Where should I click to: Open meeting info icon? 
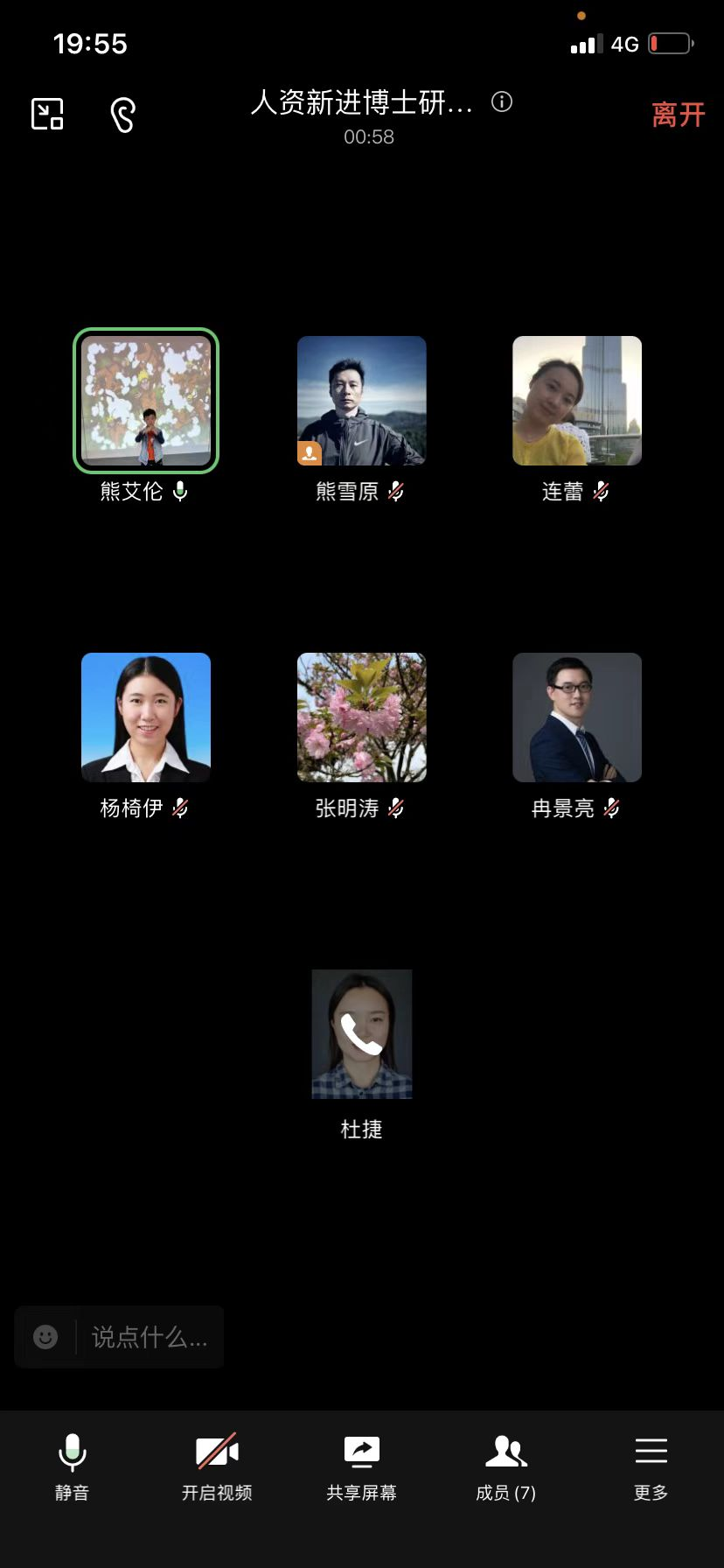pyautogui.click(x=502, y=102)
